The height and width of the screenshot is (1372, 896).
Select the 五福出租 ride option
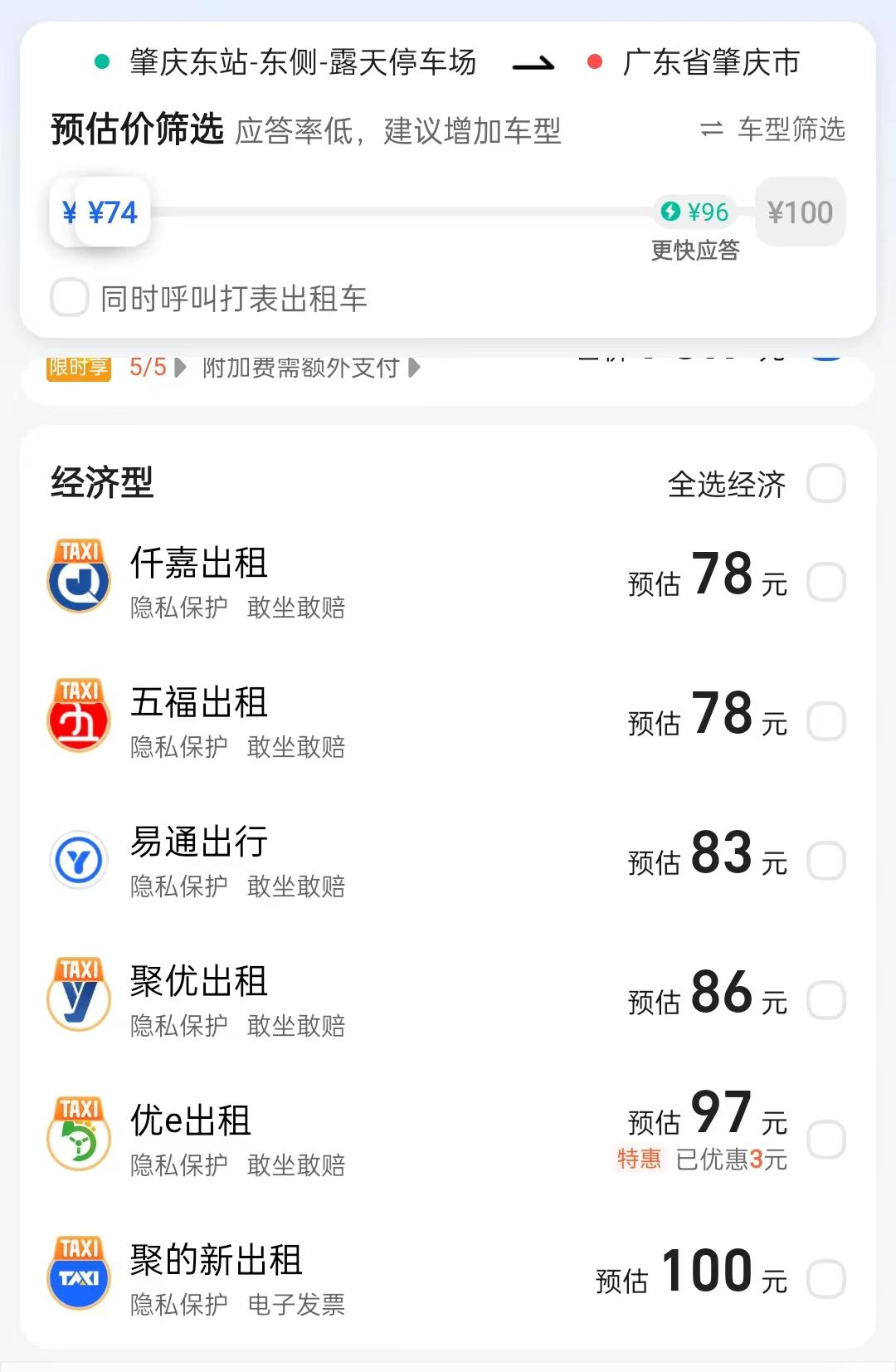[826, 721]
